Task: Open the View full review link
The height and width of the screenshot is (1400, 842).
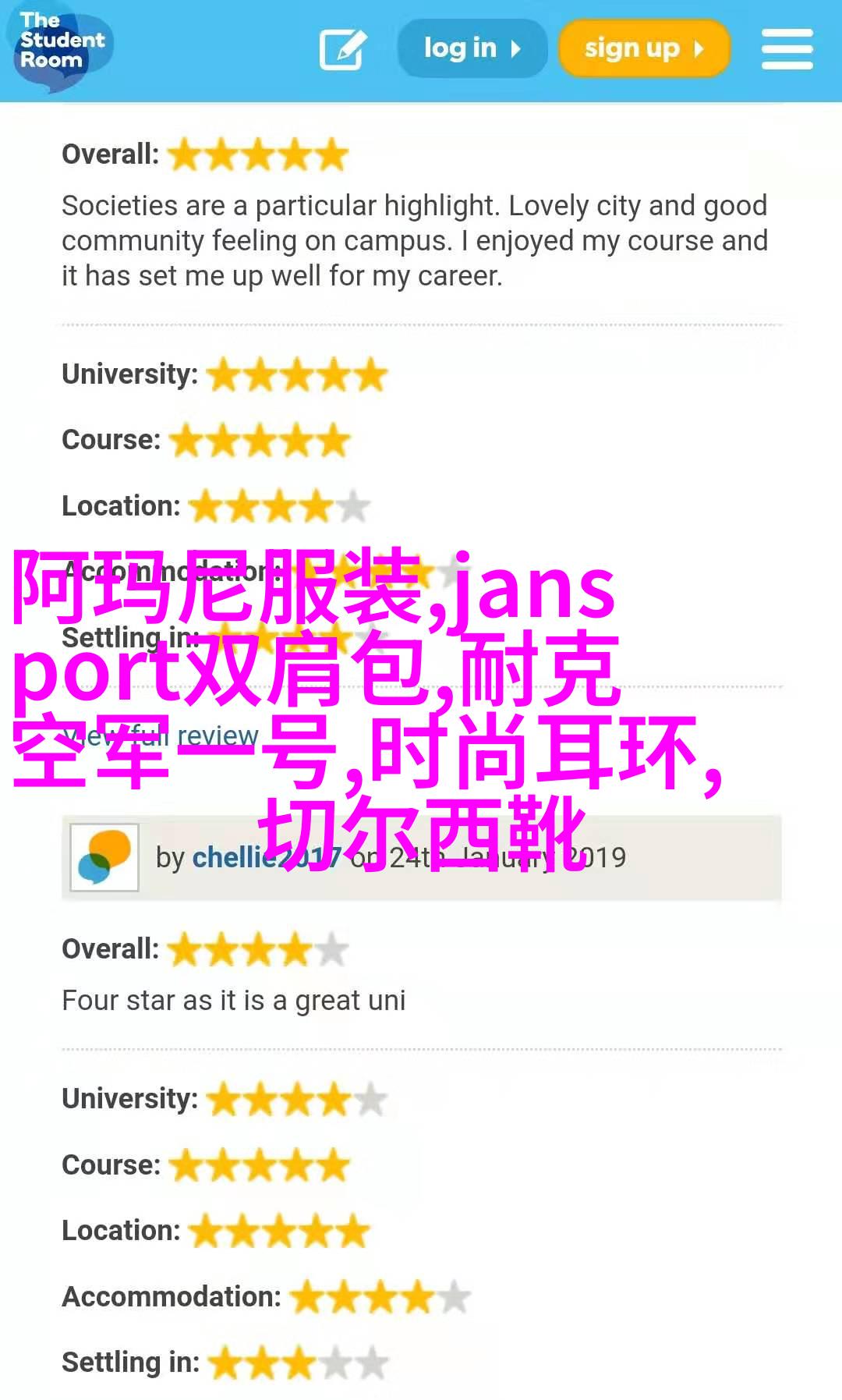Action: (x=161, y=735)
